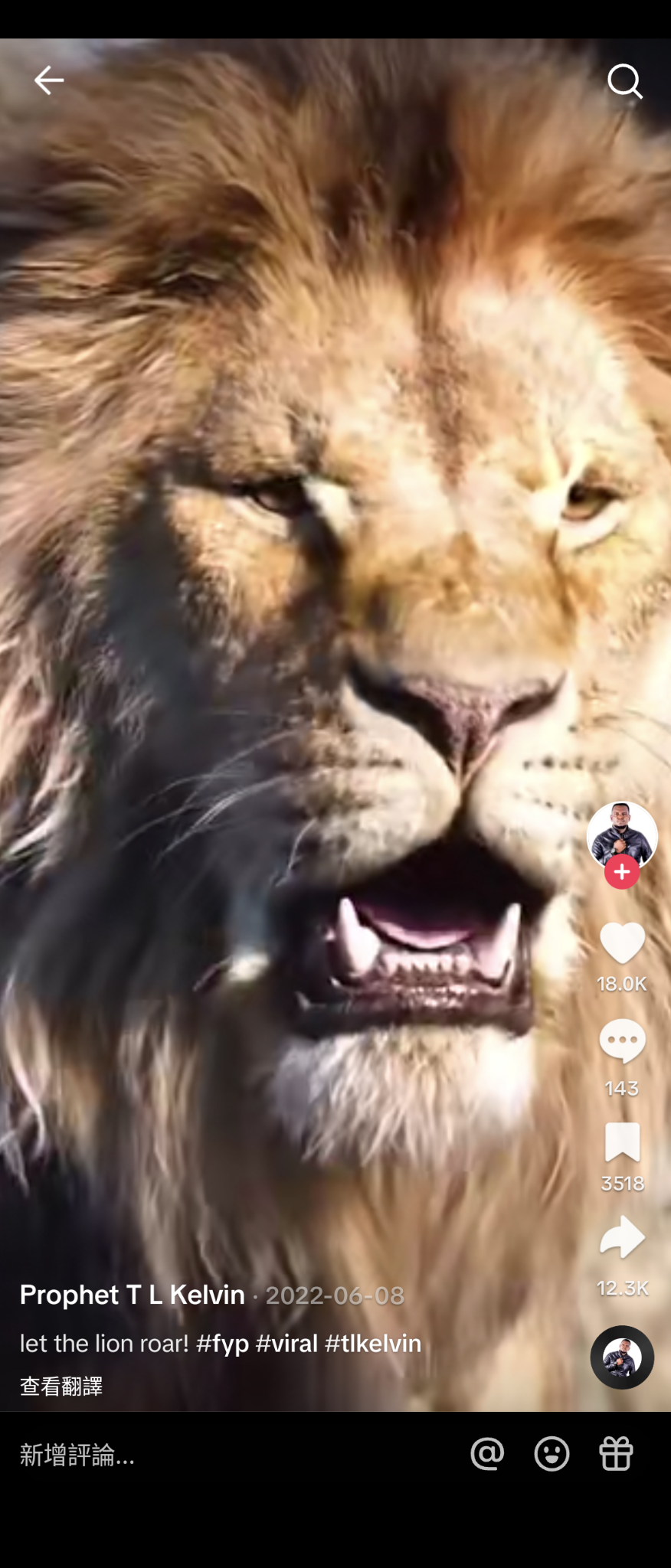Tap the #viral hashtag

pos(286,1343)
